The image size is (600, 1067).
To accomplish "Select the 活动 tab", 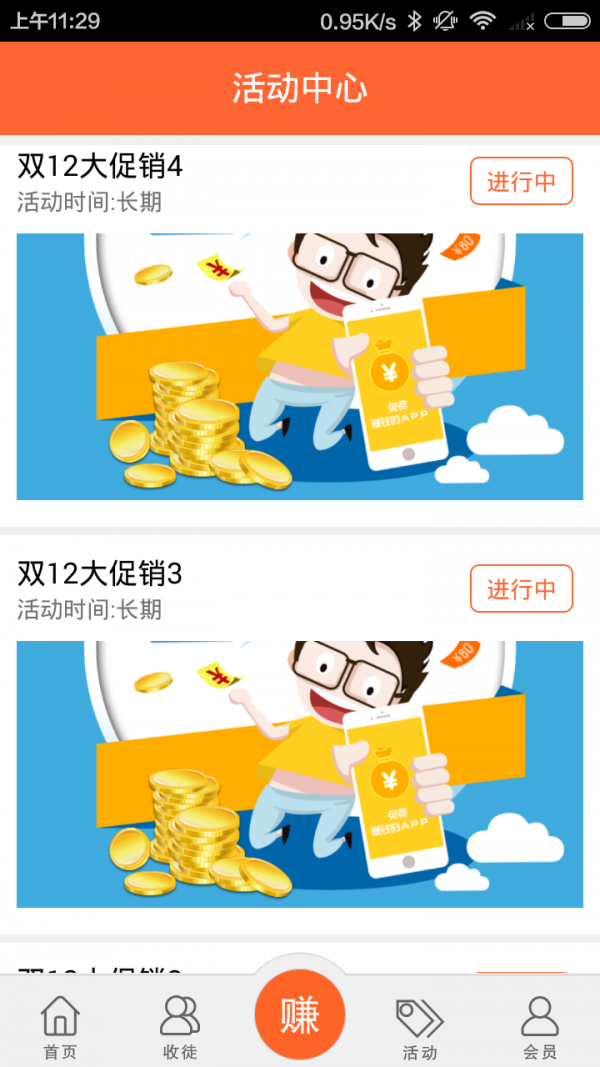I will pos(420,1026).
